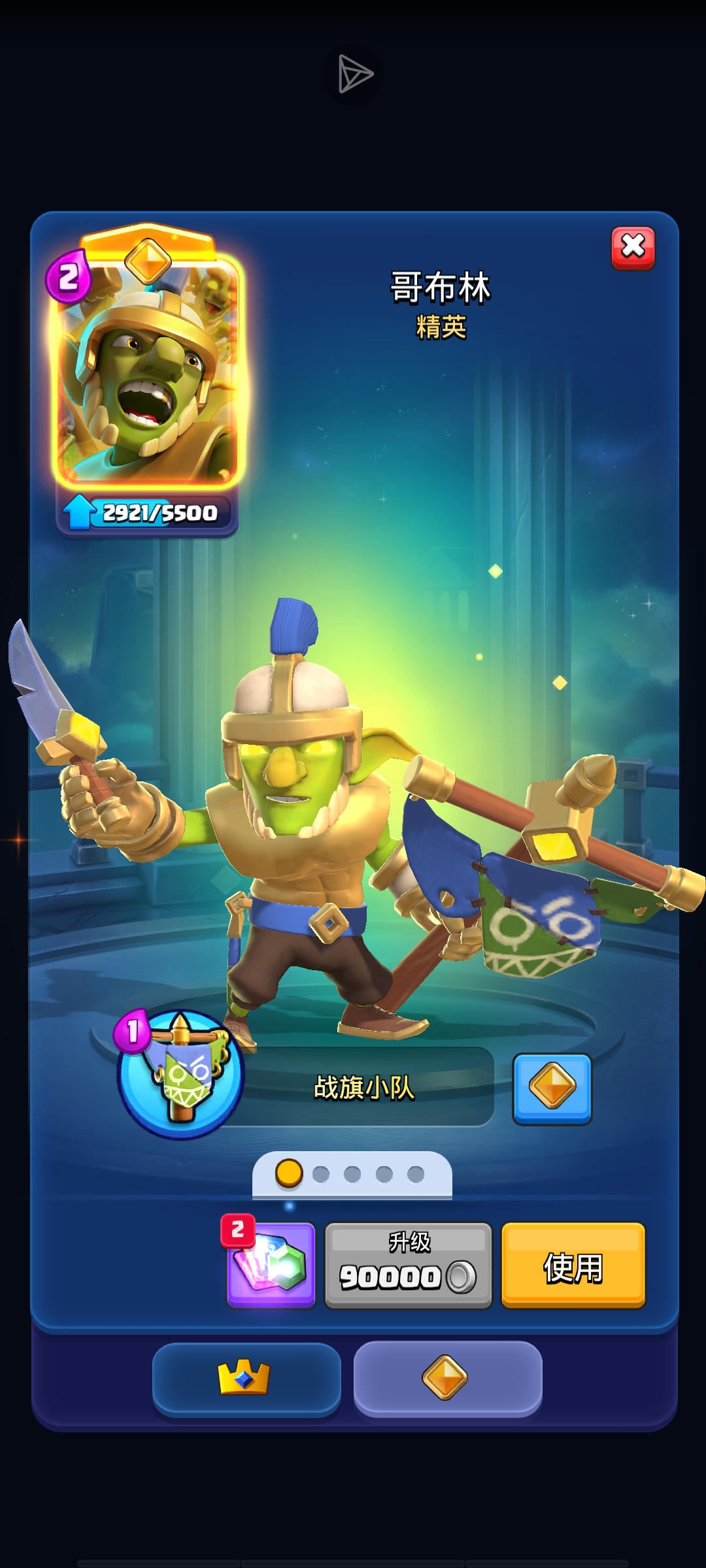Select the second page indicator dot
The width and height of the screenshot is (706, 1568).
(x=321, y=1174)
